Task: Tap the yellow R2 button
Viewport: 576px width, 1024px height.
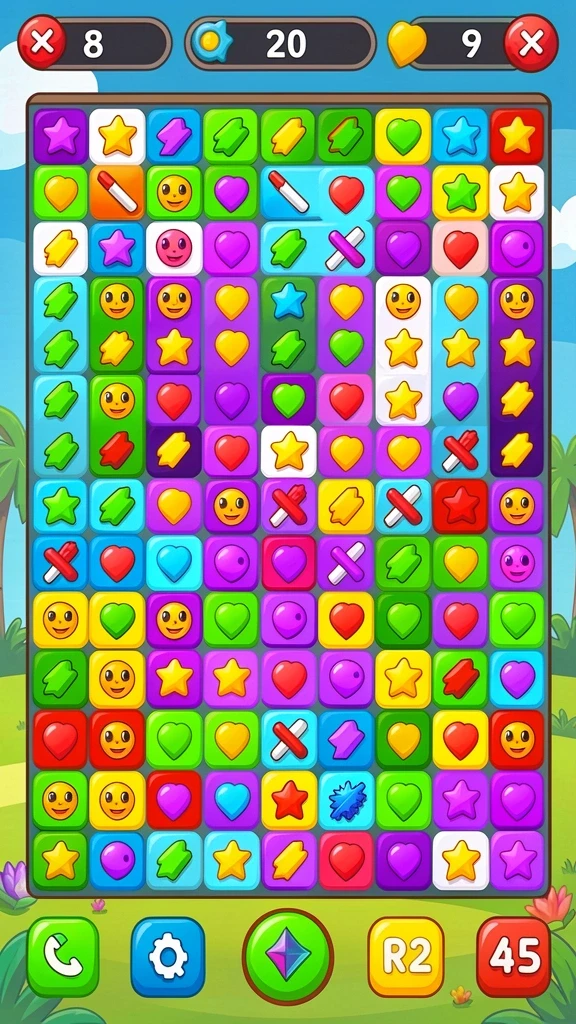Action: [x=406, y=957]
